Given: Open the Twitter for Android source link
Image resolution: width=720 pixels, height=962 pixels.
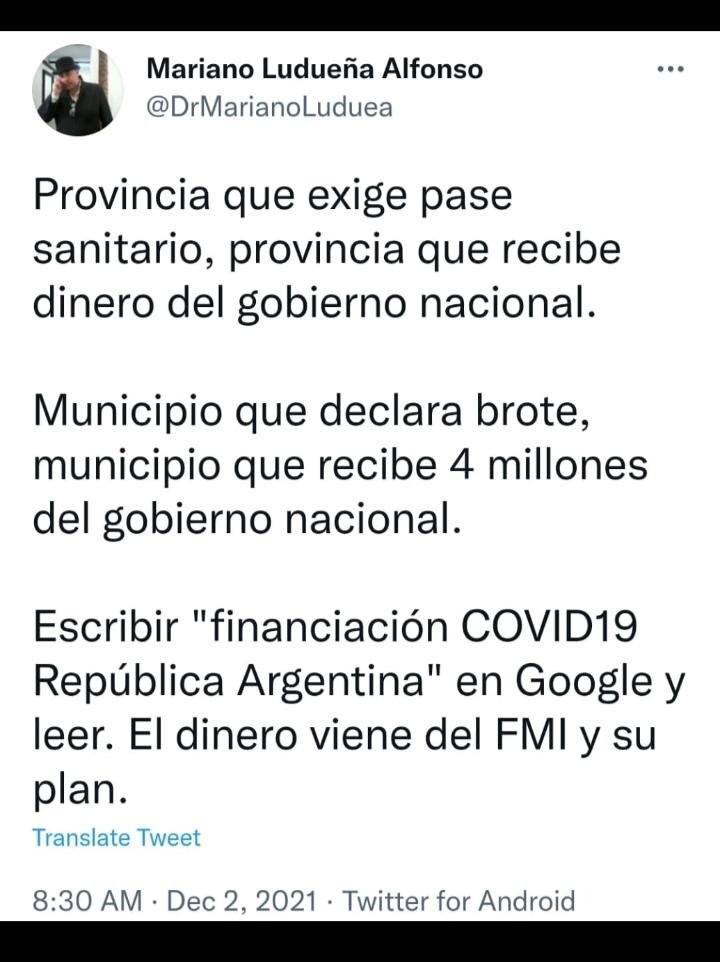Looking at the screenshot, I should (459, 901).
